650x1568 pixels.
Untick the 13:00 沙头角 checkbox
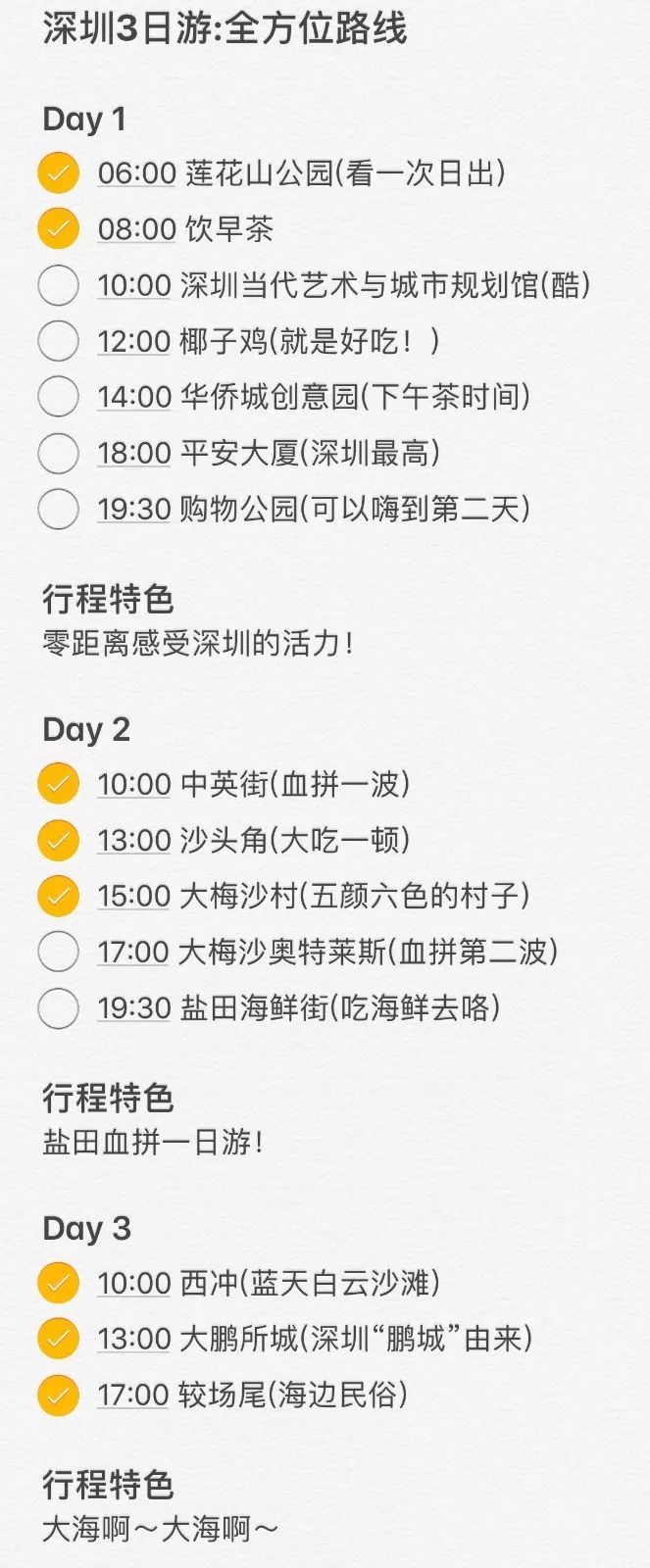58,840
